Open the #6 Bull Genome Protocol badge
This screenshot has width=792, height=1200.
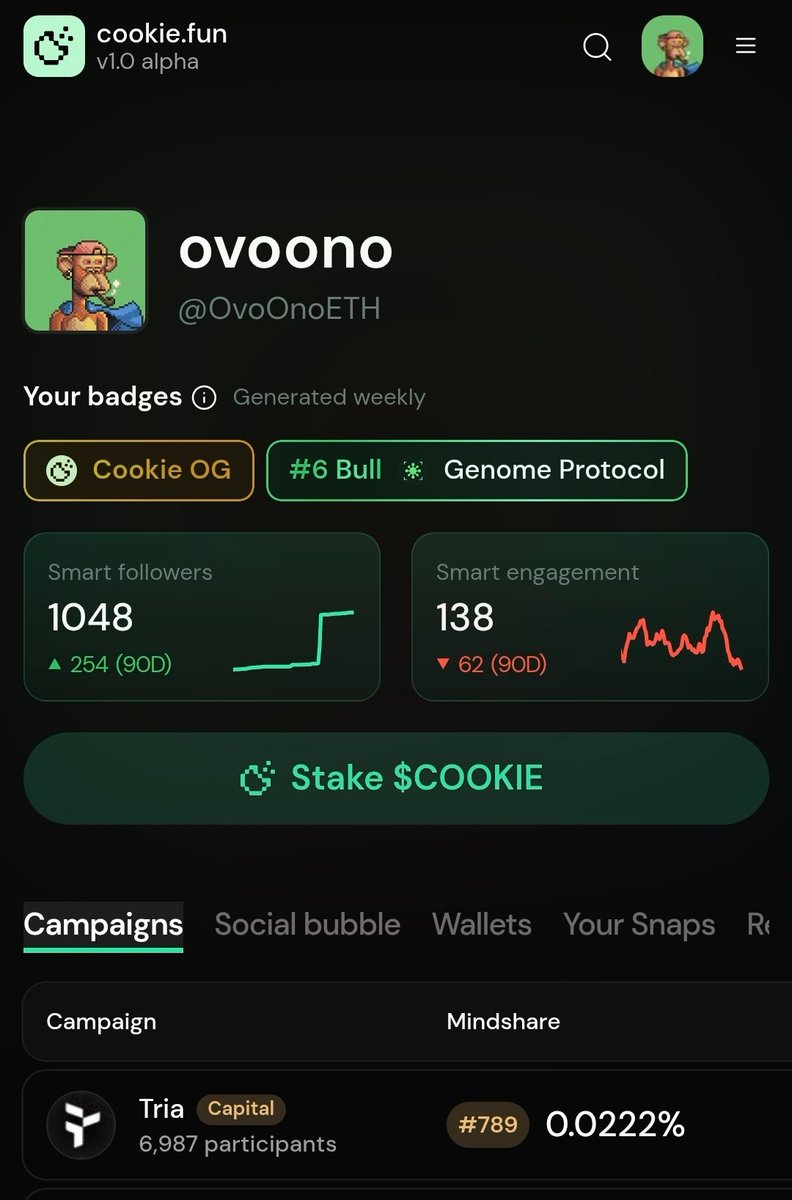pyautogui.click(x=476, y=470)
